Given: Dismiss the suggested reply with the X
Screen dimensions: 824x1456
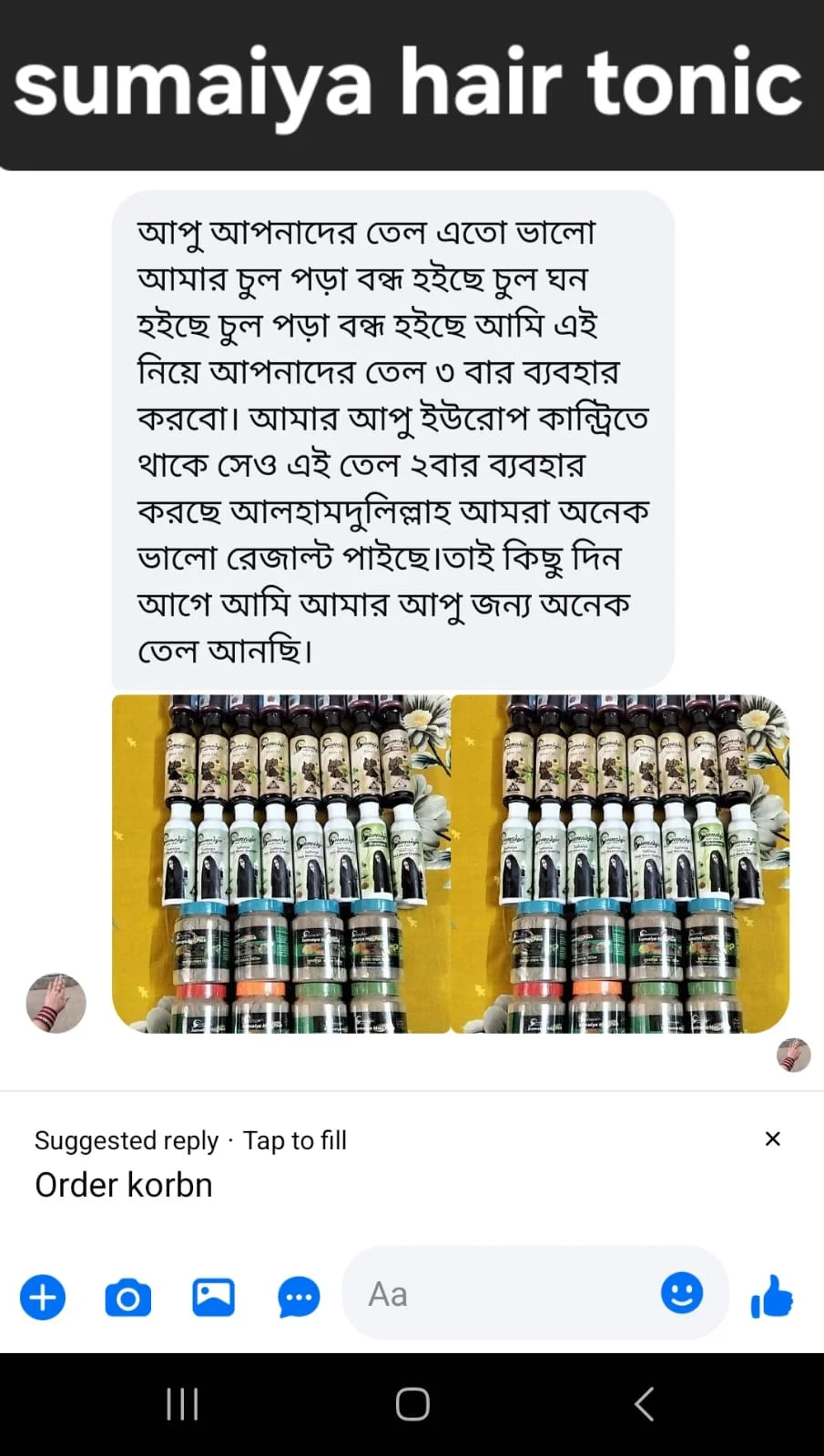Looking at the screenshot, I should 772,1138.
